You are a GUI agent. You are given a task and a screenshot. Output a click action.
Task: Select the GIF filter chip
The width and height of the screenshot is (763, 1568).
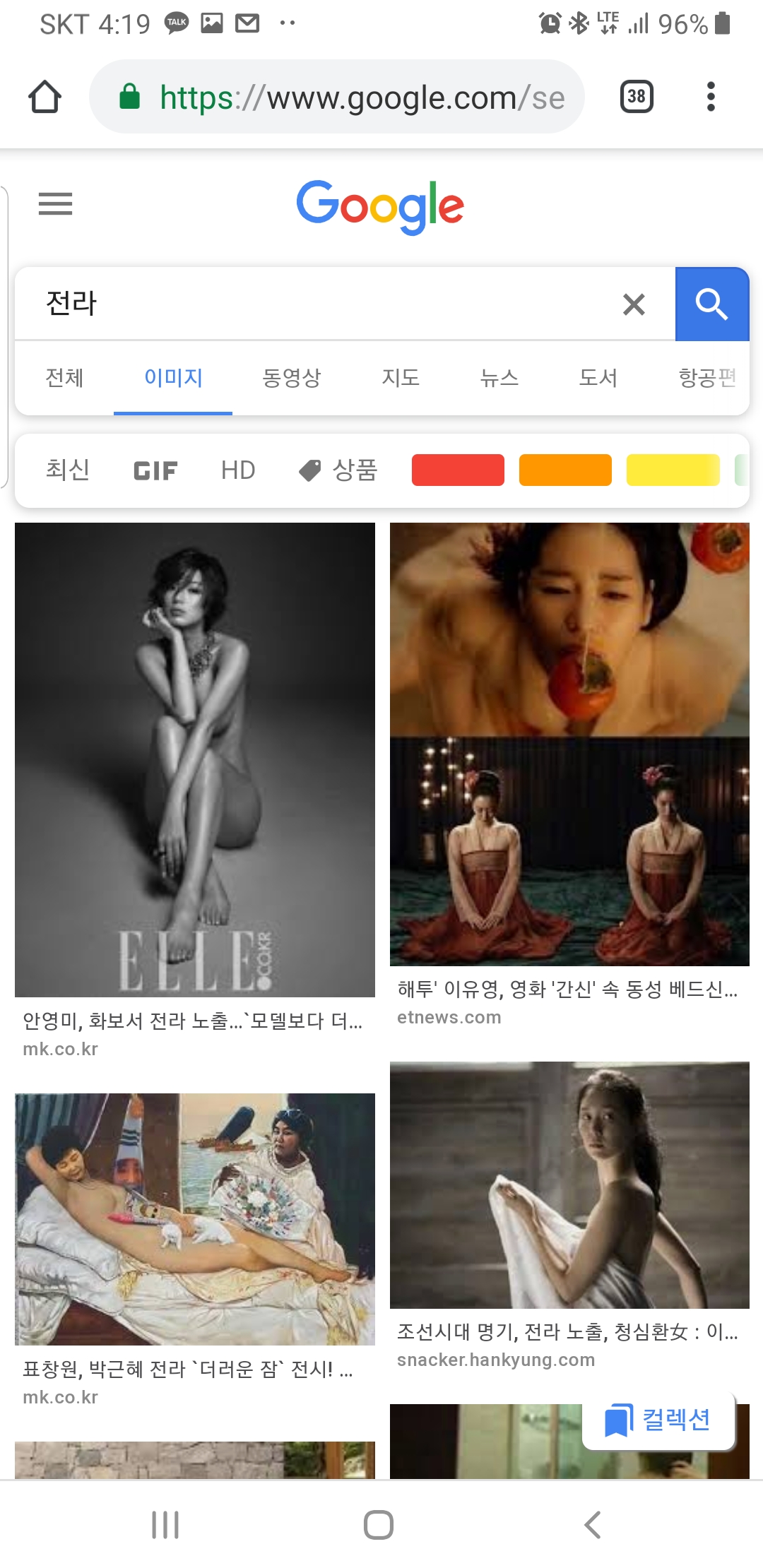click(155, 470)
